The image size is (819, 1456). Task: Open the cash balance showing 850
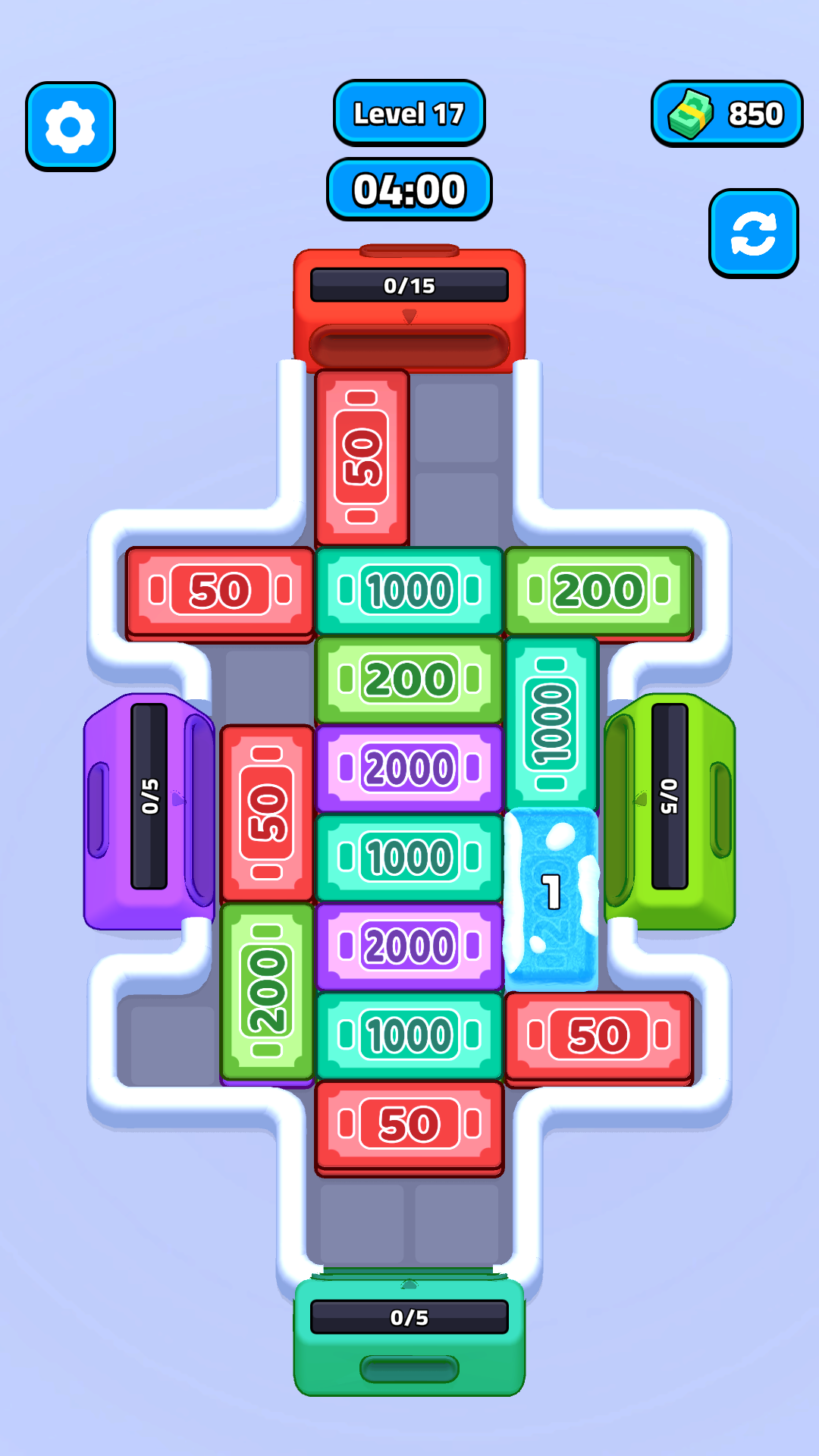[x=726, y=114]
